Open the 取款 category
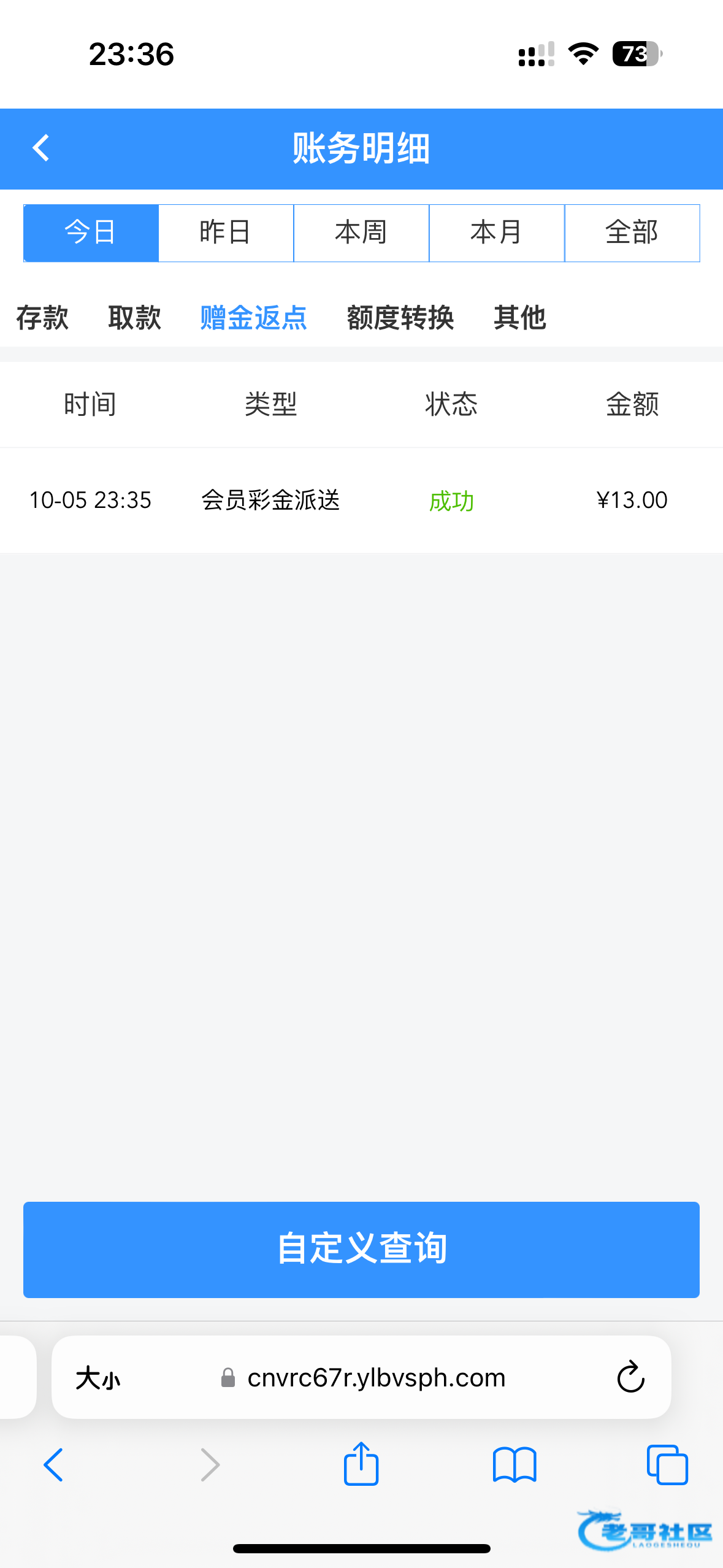 click(134, 318)
